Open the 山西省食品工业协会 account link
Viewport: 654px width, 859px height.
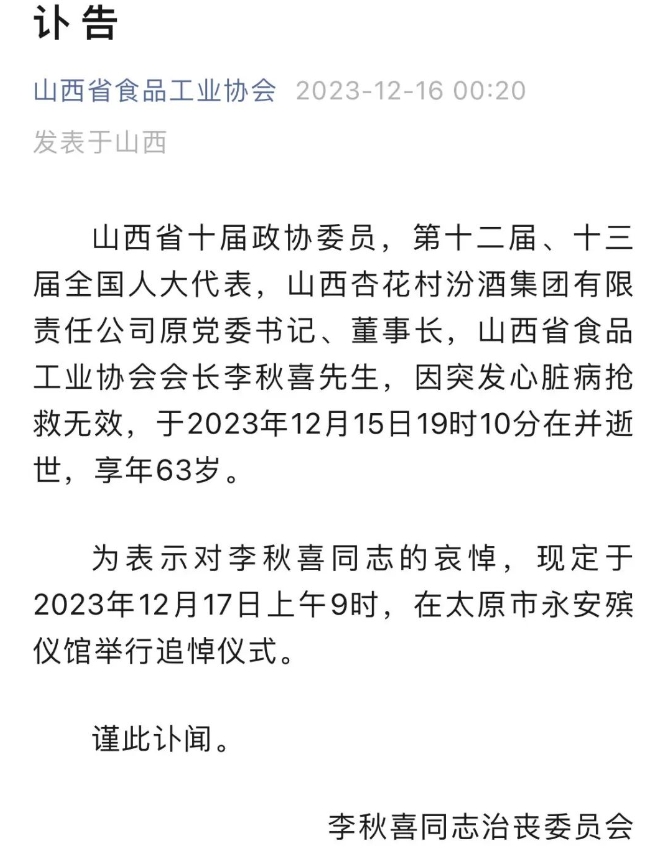[x=155, y=91]
